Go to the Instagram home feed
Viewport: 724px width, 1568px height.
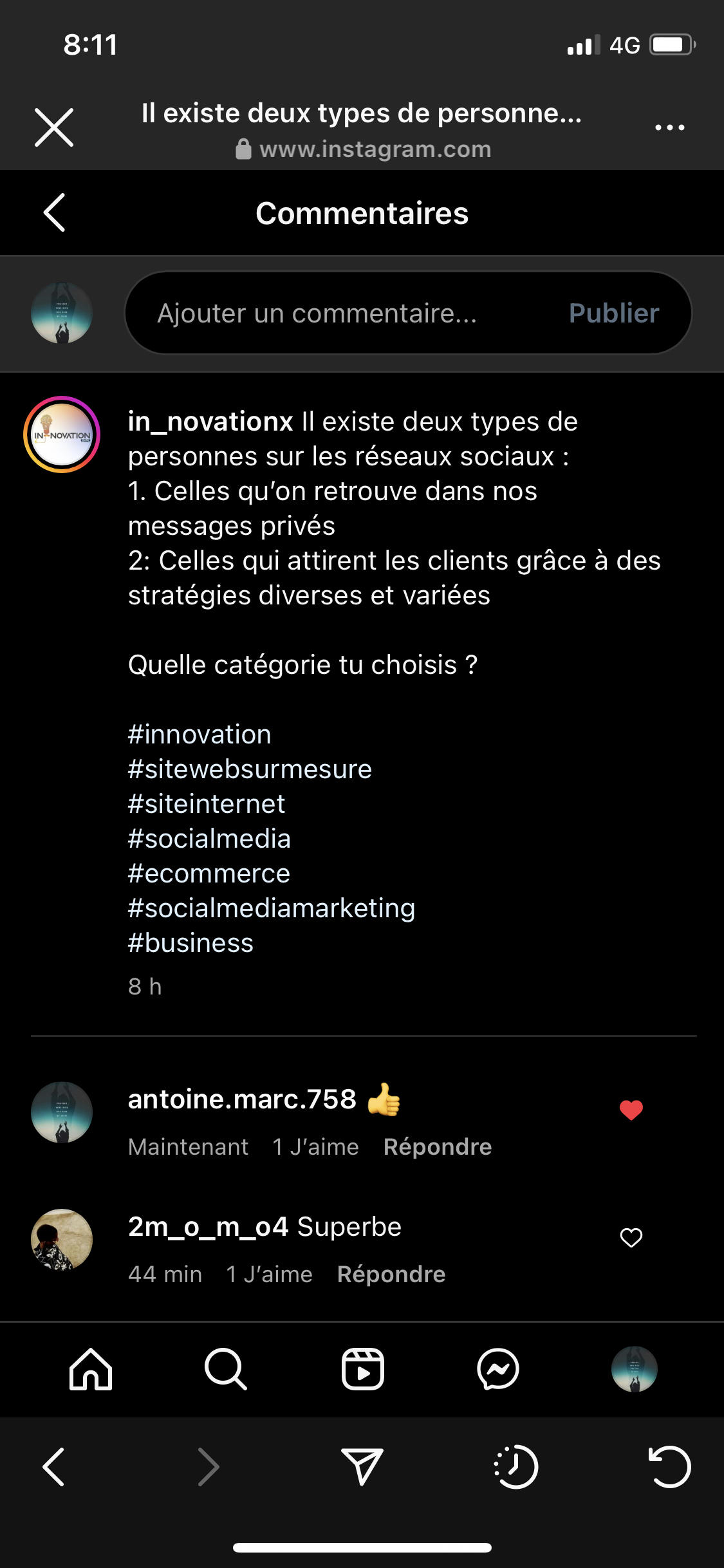coord(91,1369)
